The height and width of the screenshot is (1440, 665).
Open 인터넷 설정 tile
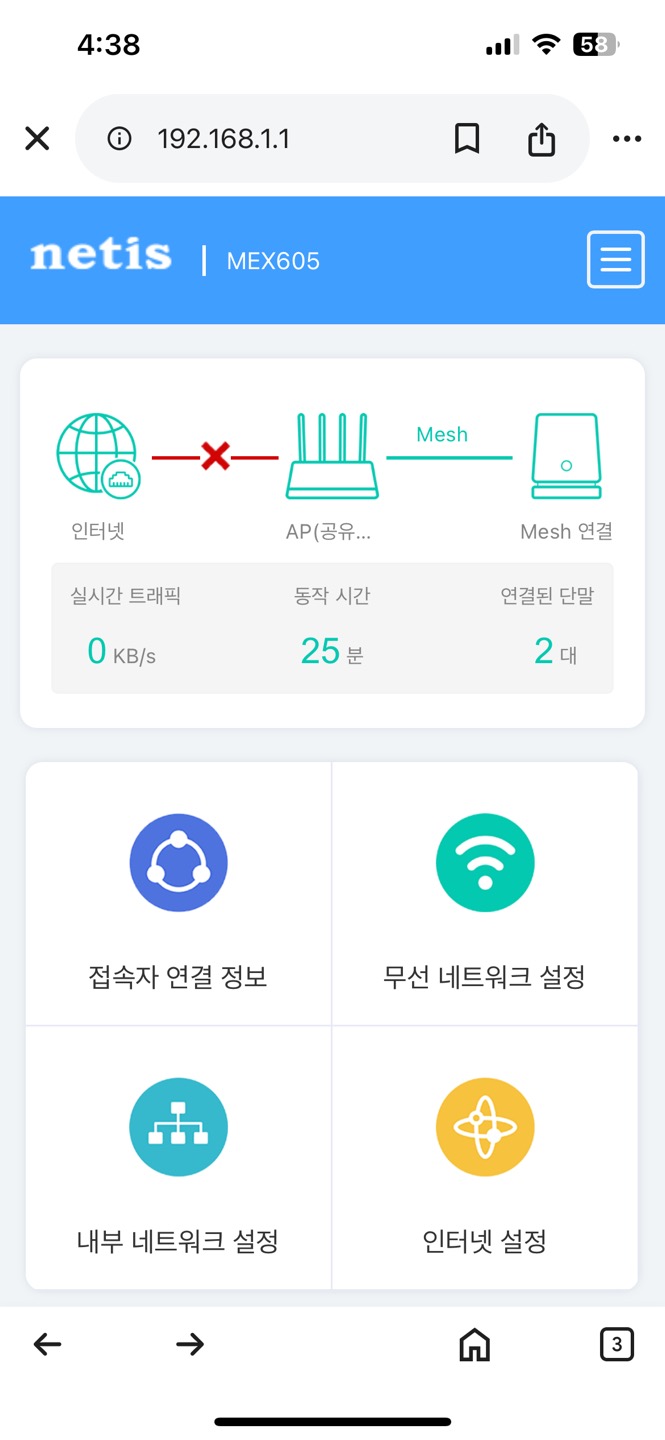click(x=484, y=1158)
